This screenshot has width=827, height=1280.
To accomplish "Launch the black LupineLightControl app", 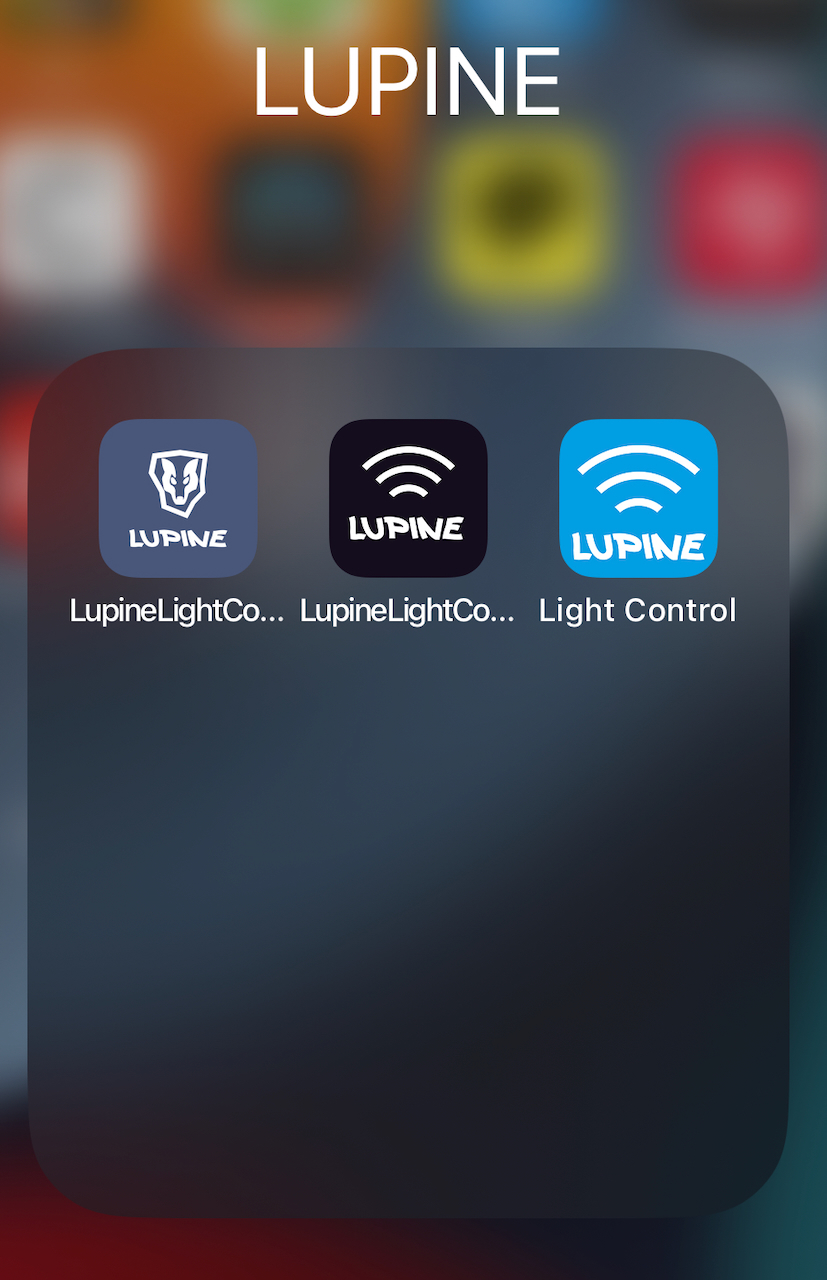I will pos(408,498).
